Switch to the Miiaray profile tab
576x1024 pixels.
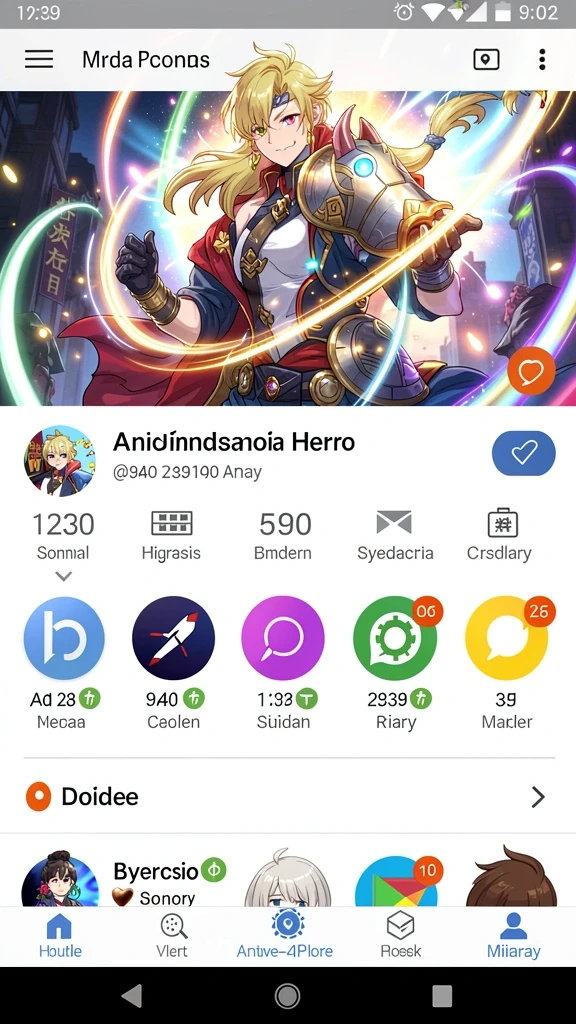pos(514,935)
